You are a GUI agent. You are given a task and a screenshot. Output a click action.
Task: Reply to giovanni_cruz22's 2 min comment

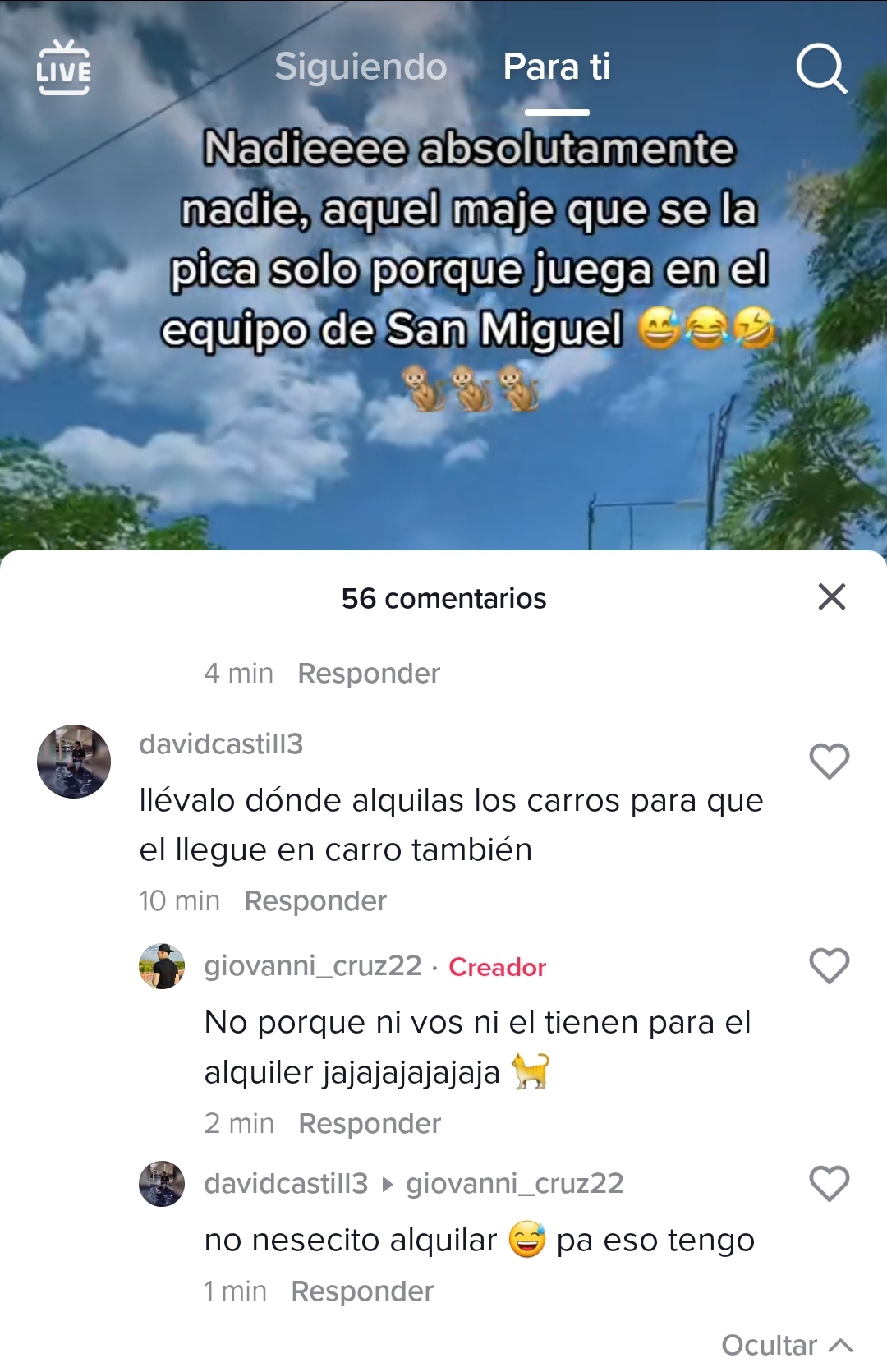369,1123
